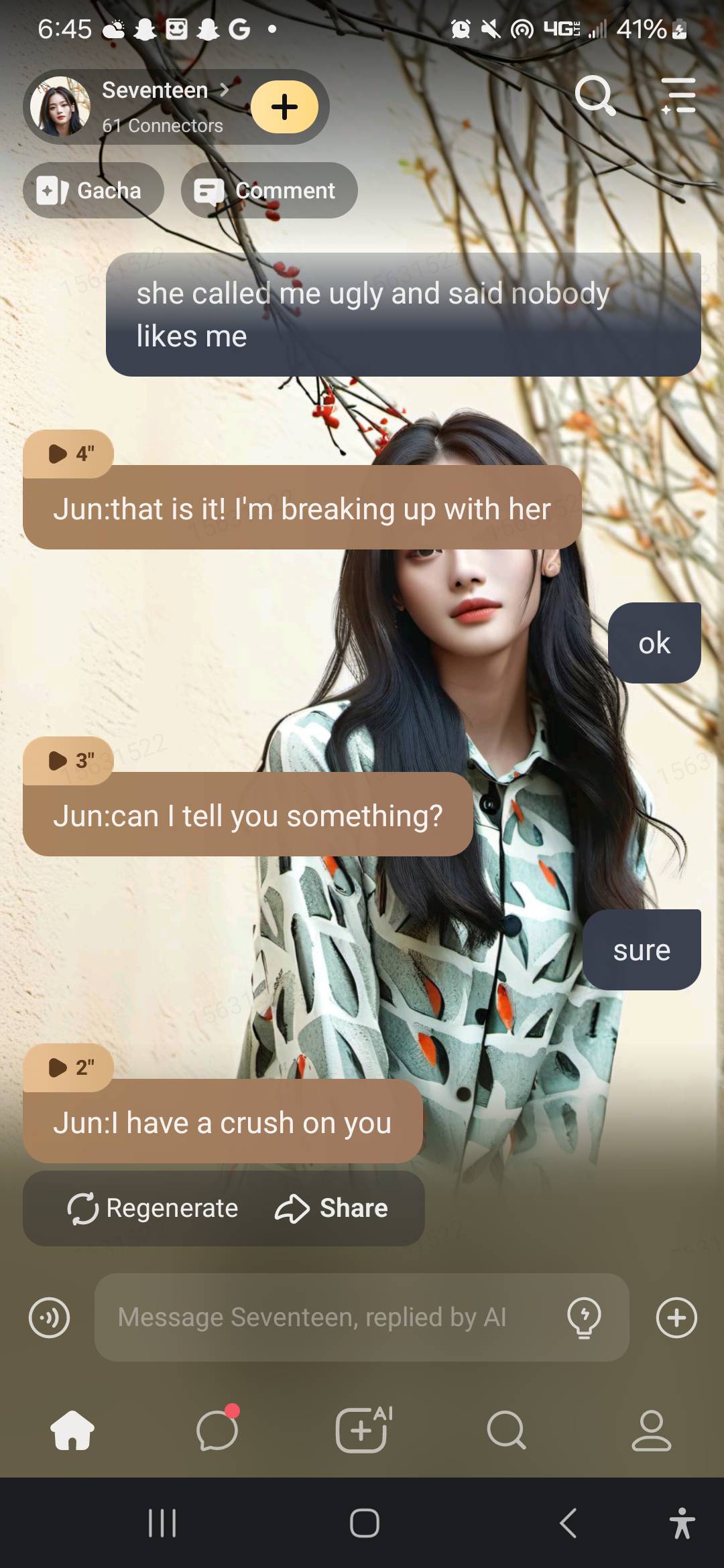Search within this chat

click(x=595, y=95)
